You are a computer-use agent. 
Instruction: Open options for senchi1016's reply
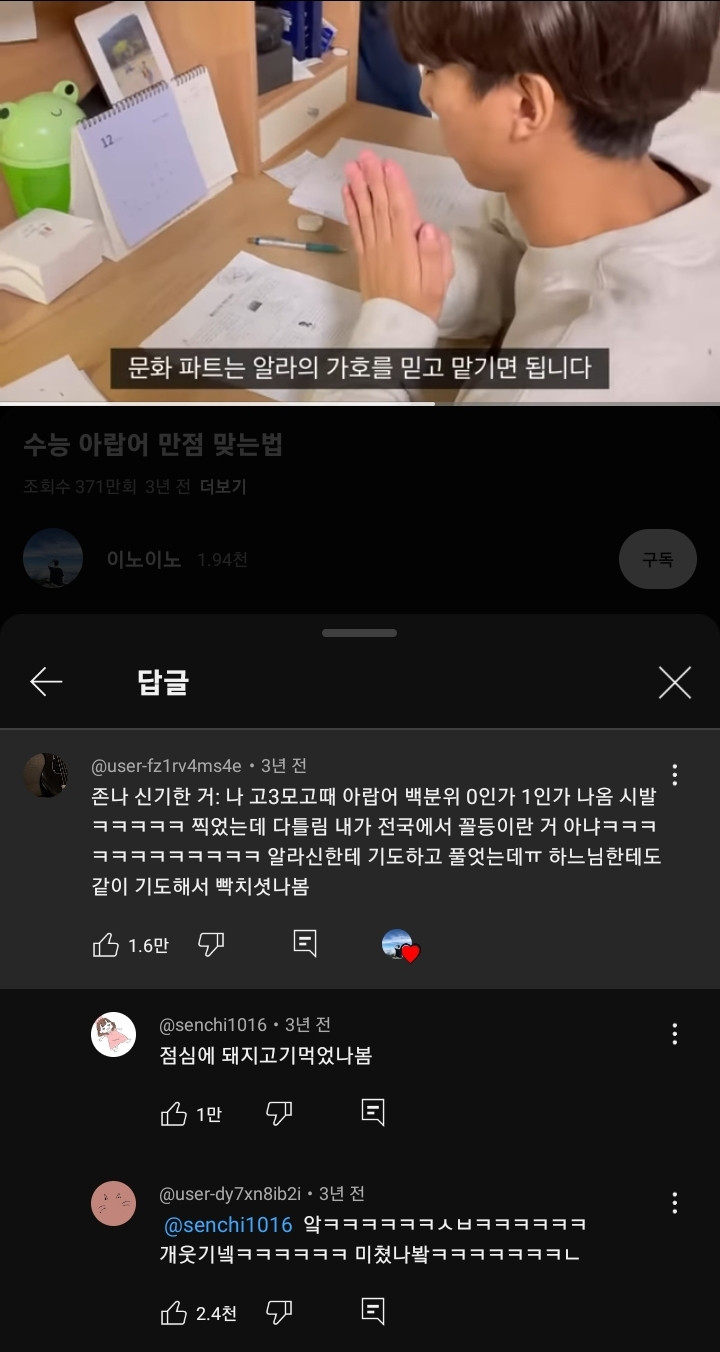pyautogui.click(x=675, y=1034)
